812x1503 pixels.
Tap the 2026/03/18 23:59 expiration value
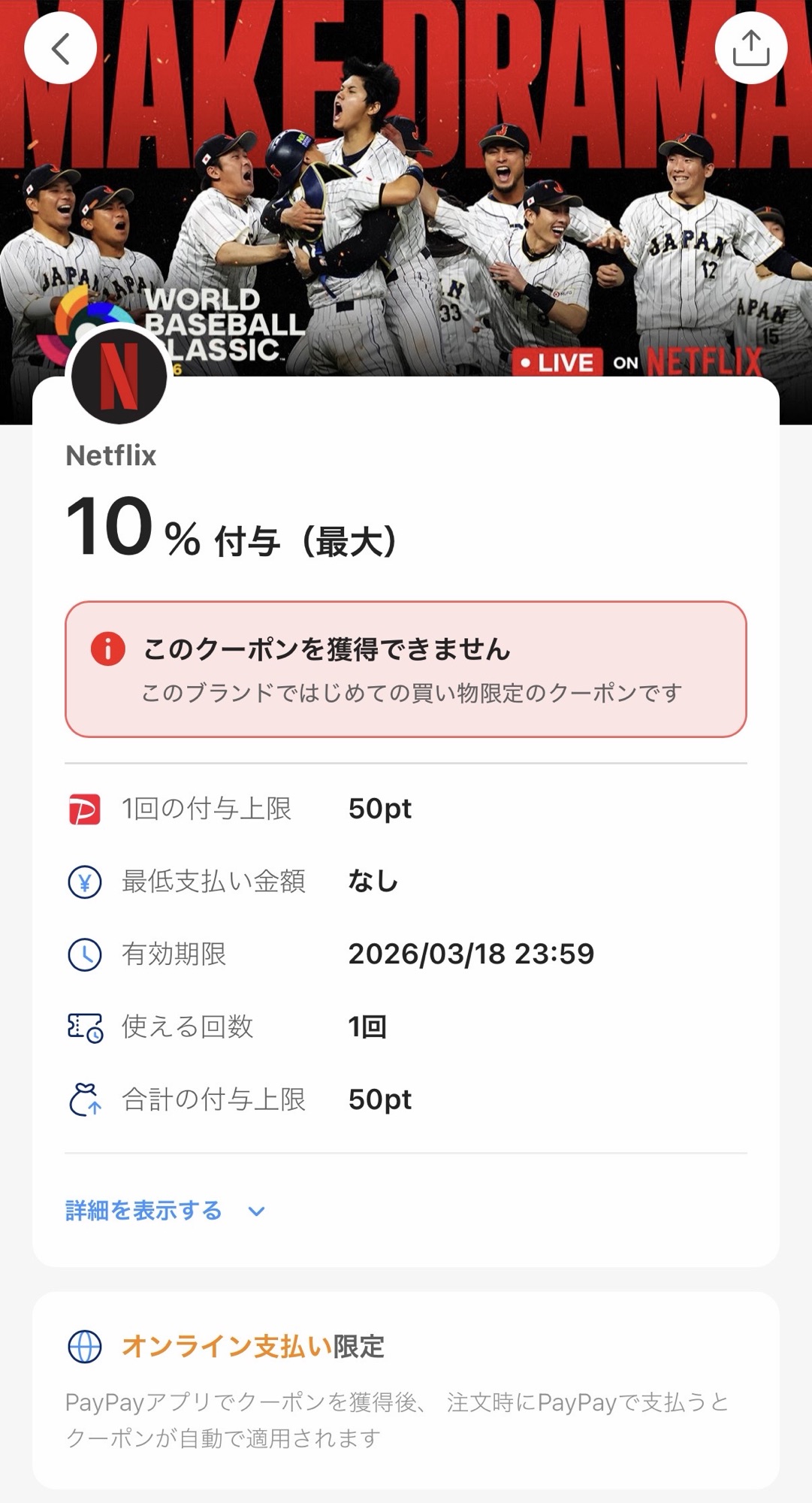472,953
